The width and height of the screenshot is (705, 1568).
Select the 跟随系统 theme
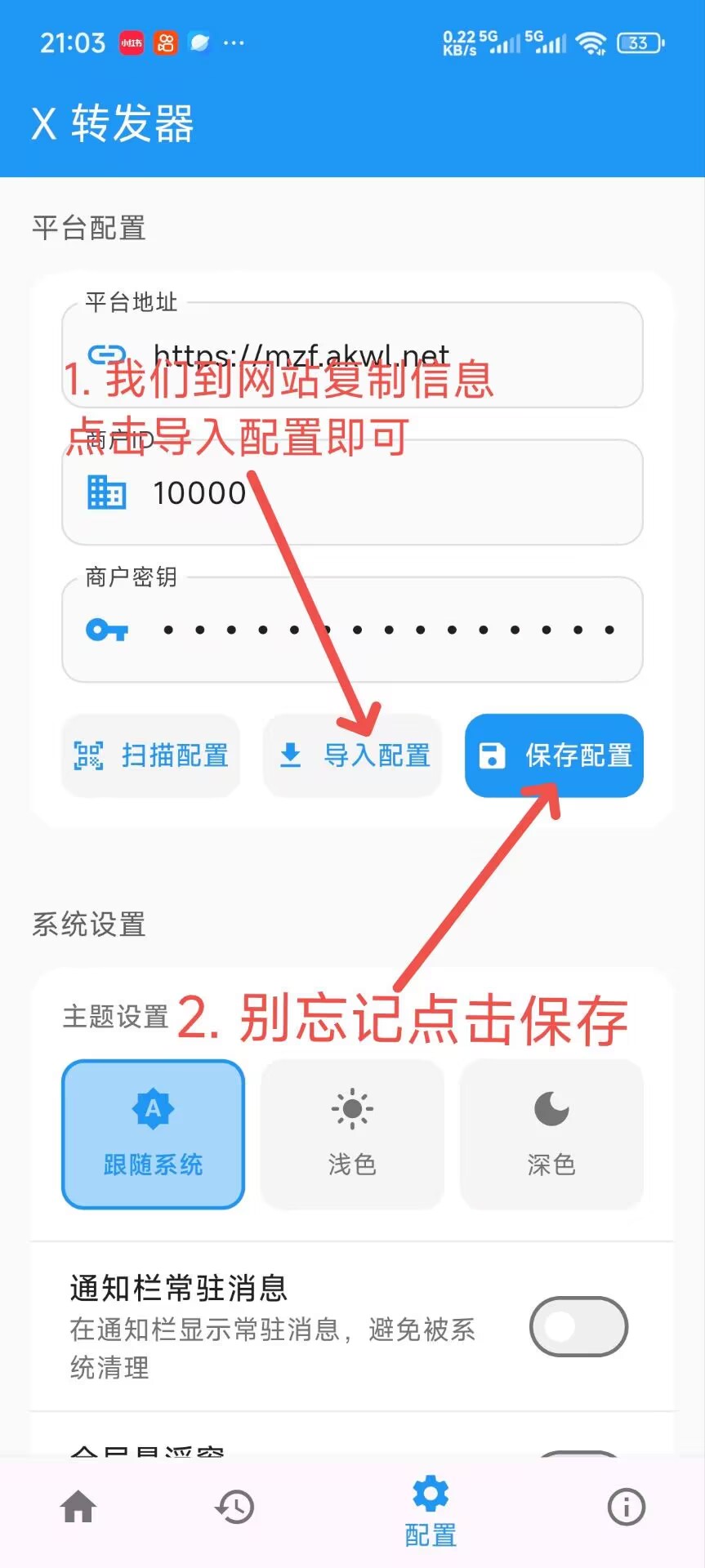(x=154, y=1134)
